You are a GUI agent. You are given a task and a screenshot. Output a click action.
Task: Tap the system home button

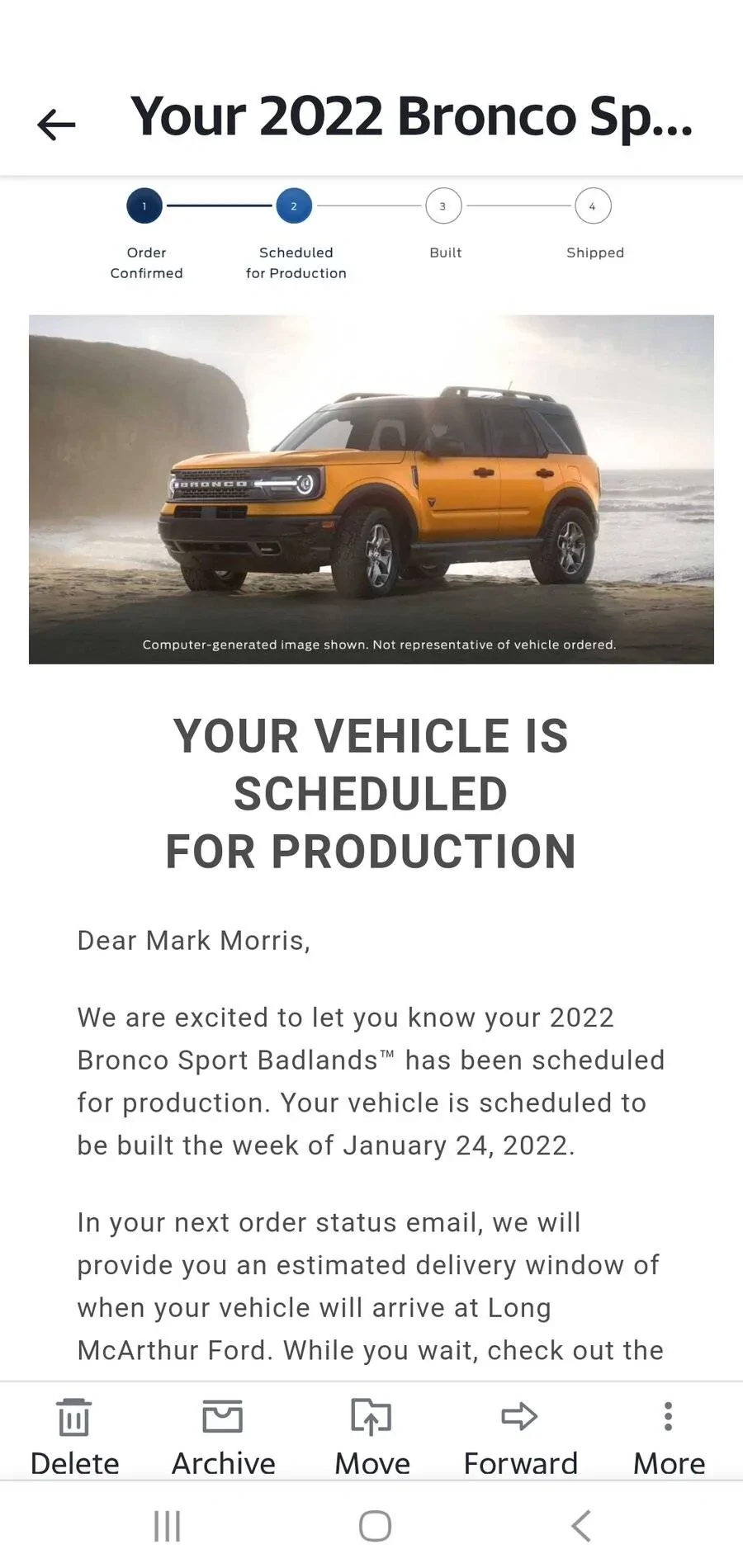(375, 1526)
